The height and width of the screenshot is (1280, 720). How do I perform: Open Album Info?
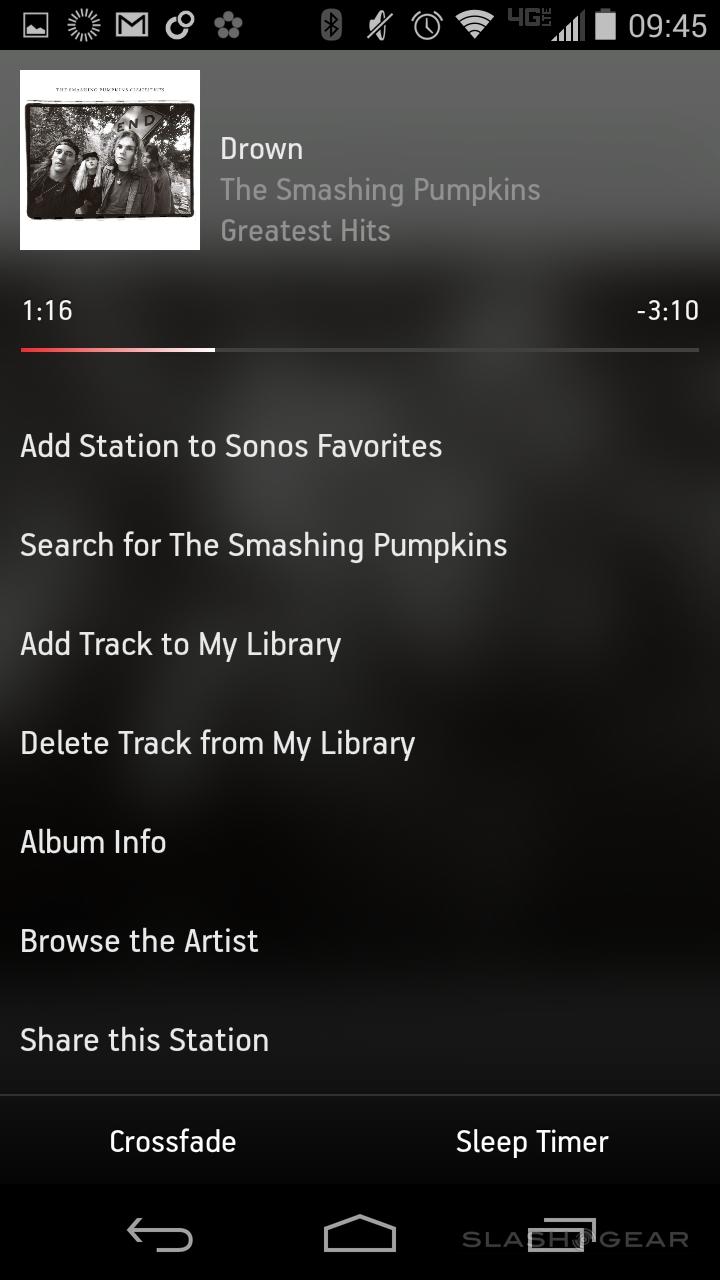[x=93, y=842]
